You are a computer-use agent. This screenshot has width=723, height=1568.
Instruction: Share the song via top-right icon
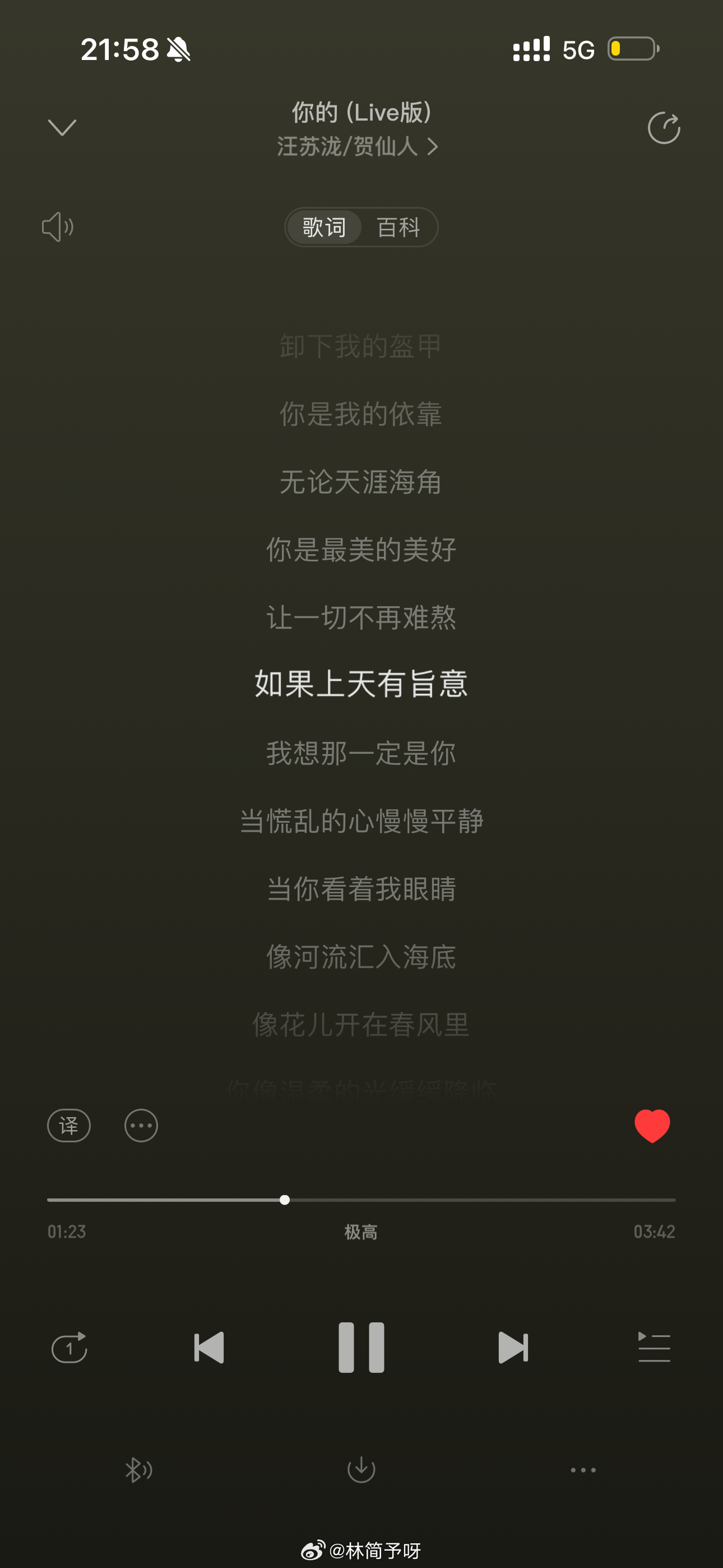coord(664,128)
